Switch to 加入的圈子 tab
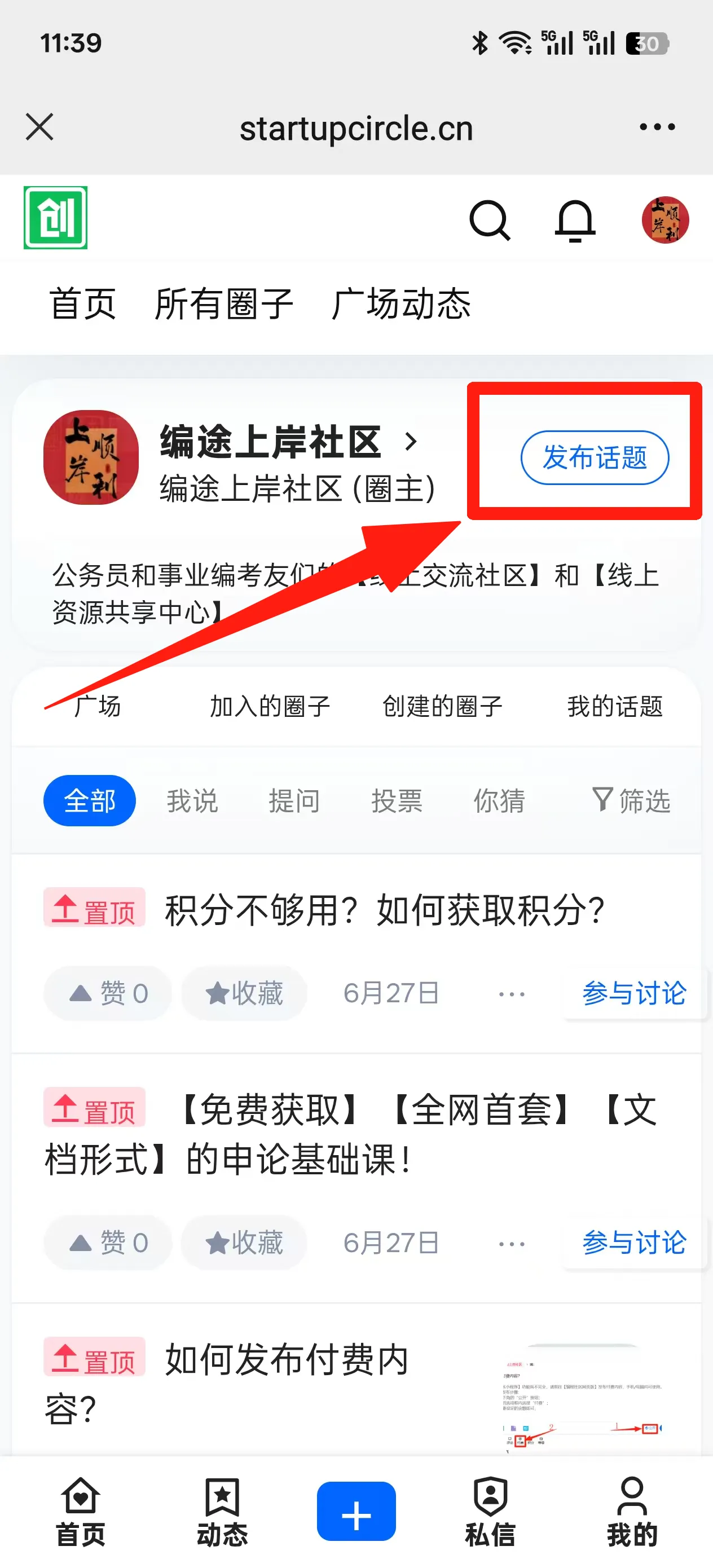This screenshot has height=1568, width=713. coord(270,706)
